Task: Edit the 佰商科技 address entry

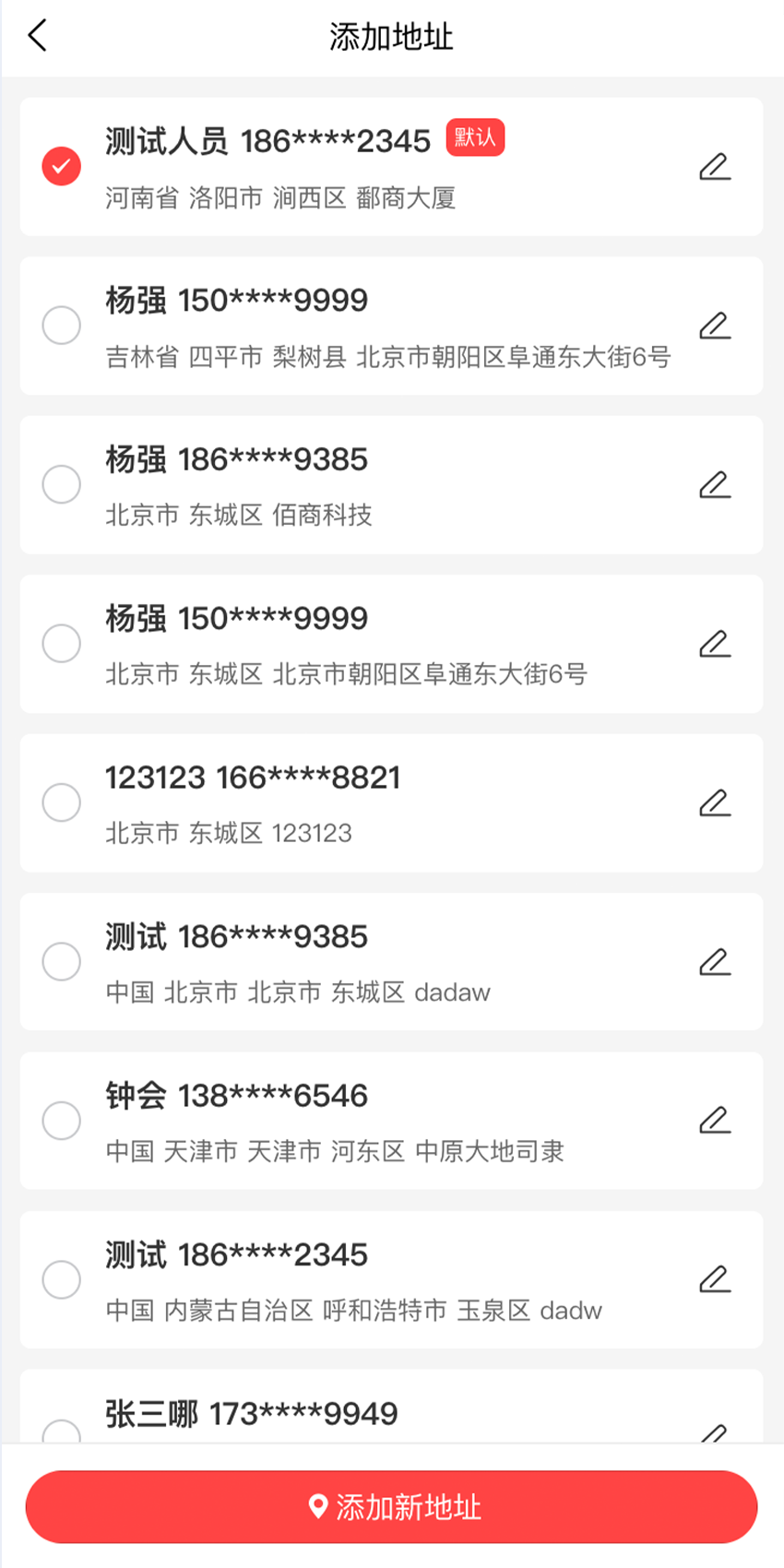Action: click(x=715, y=485)
